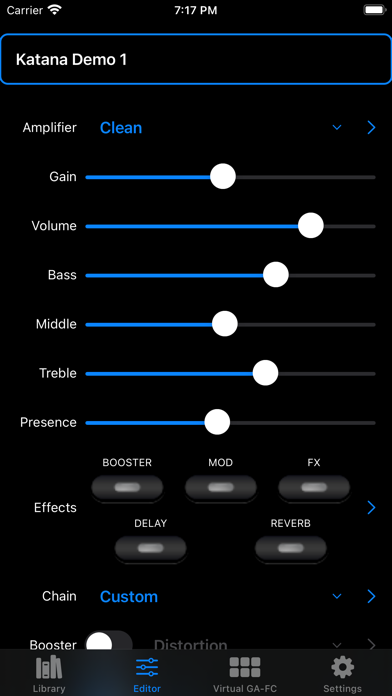This screenshot has height=696, width=392.
Task: Toggle the DELAY effect button
Action: tap(150, 548)
